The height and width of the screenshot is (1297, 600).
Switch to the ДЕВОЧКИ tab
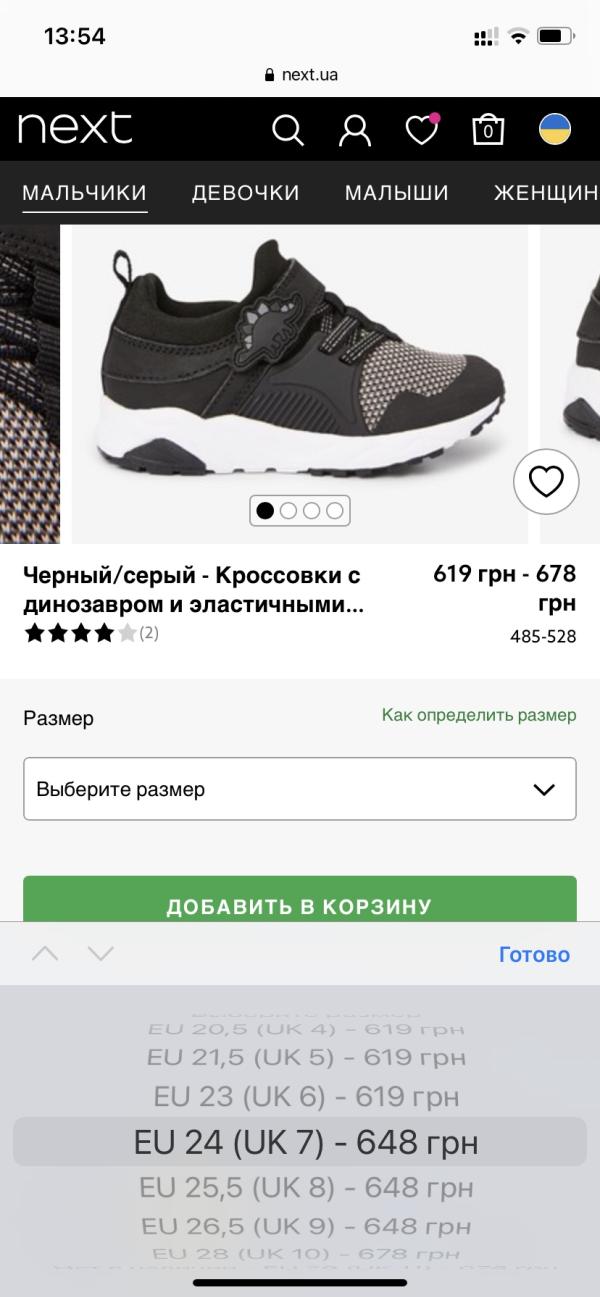click(x=246, y=193)
